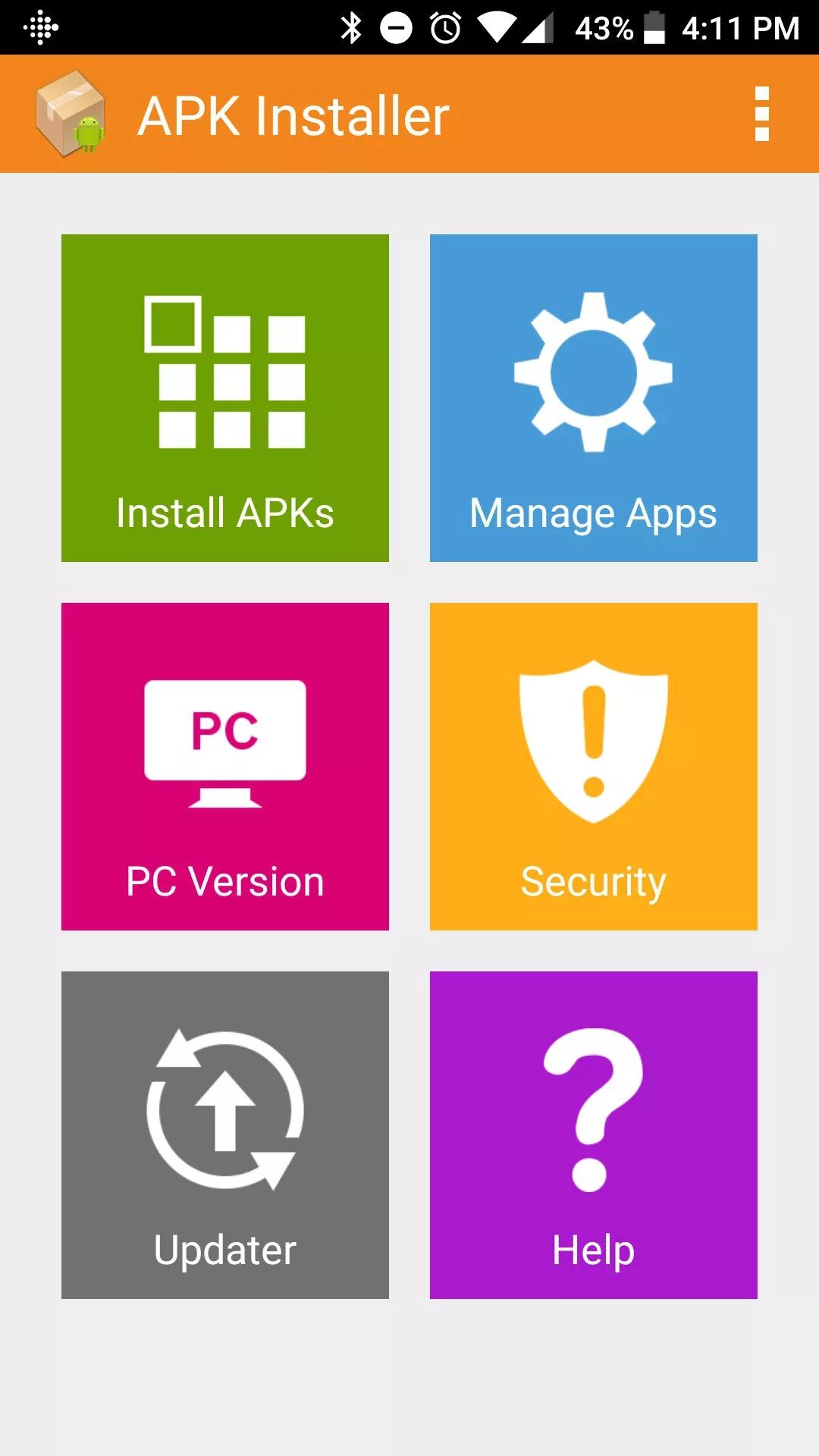The image size is (819, 1456).
Task: Click the Install APKs label
Action: pyautogui.click(x=224, y=513)
